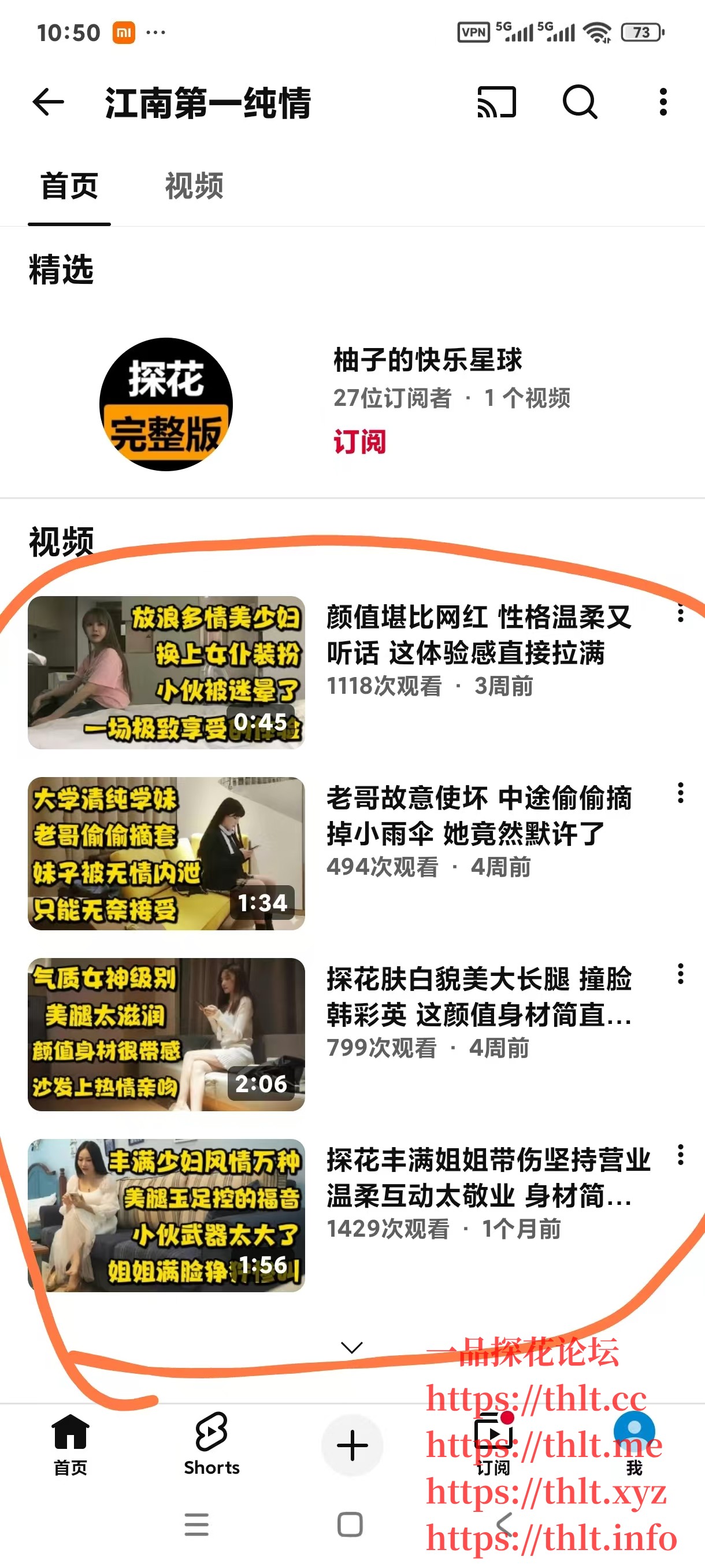Expand more videos with the down chevron

point(351,1348)
